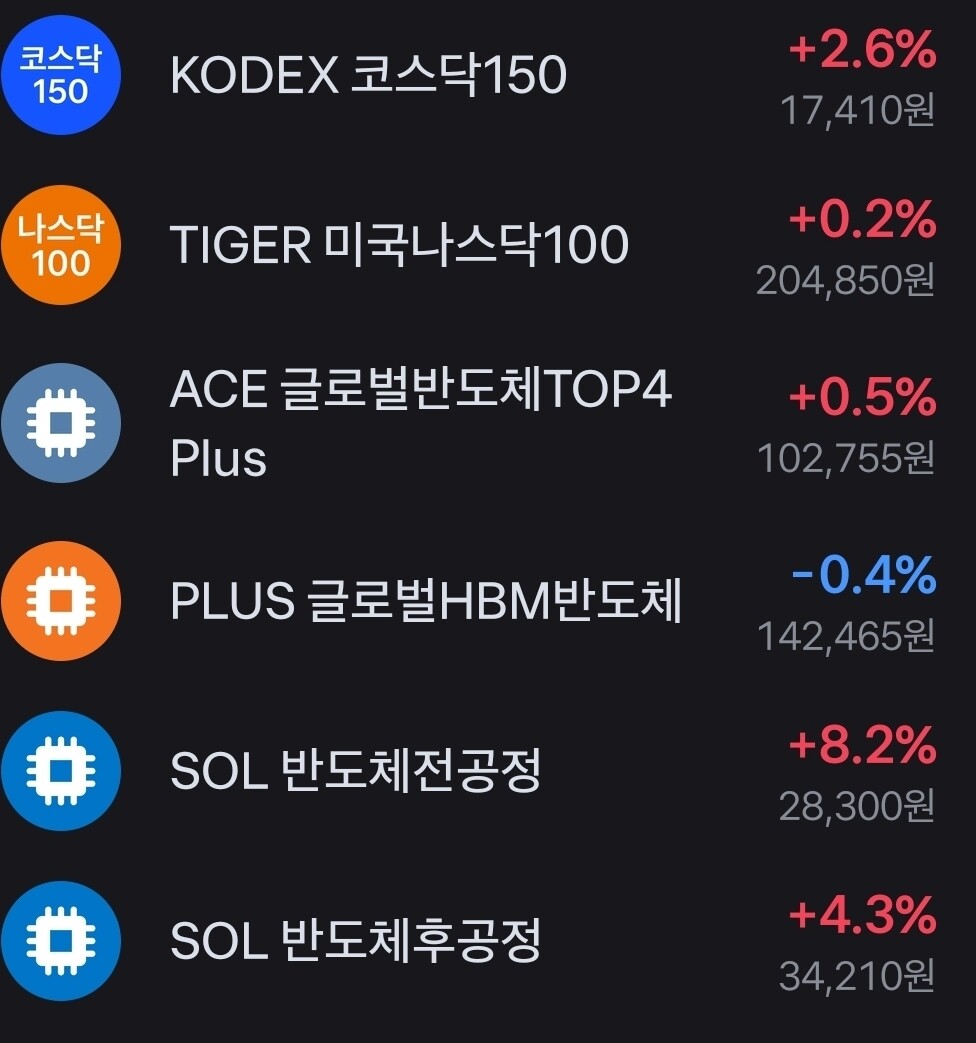
Task: View PLUS 글로벌HBM반도체 ETF
Action: pyautogui.click(x=488, y=601)
